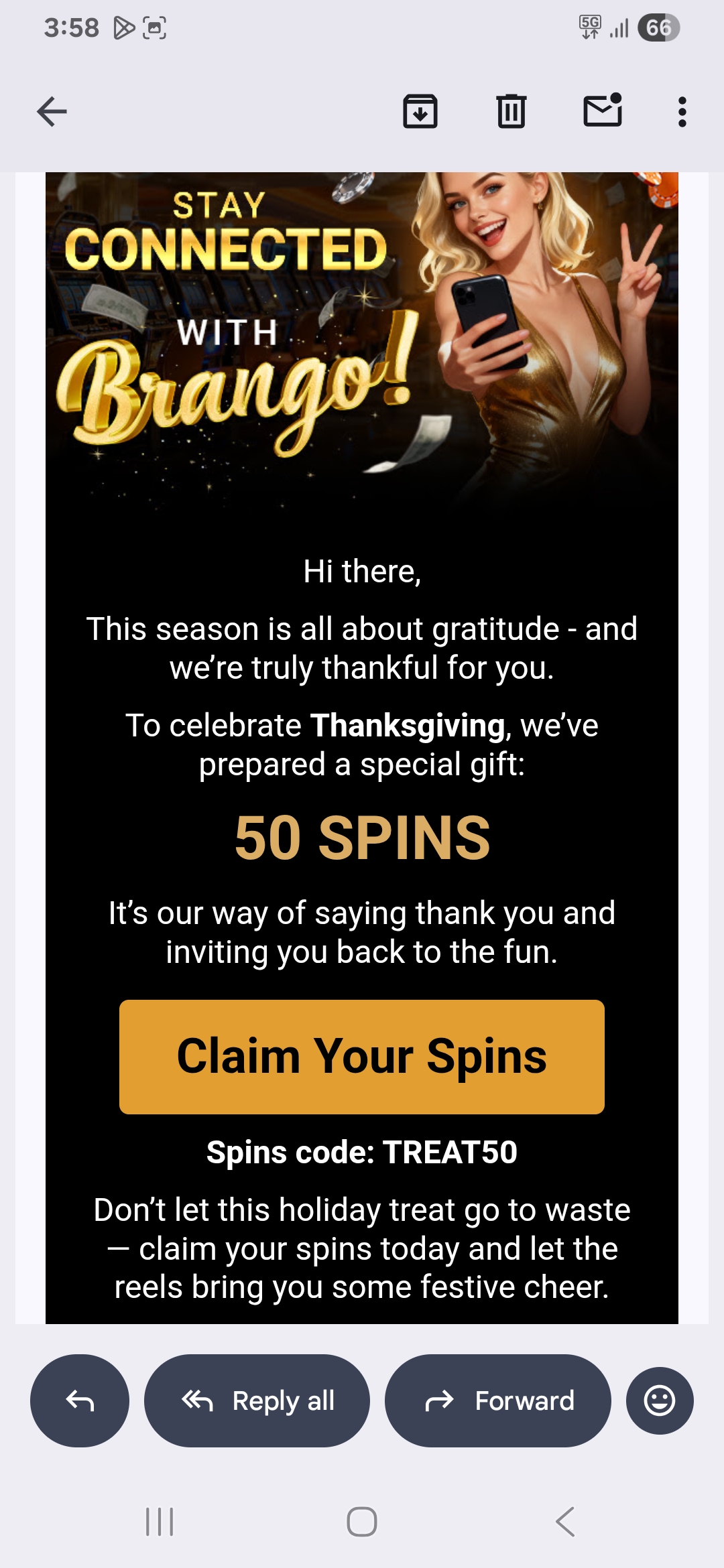The height and width of the screenshot is (1568, 724).
Task: Add an emoji reaction
Action: pos(660,1400)
